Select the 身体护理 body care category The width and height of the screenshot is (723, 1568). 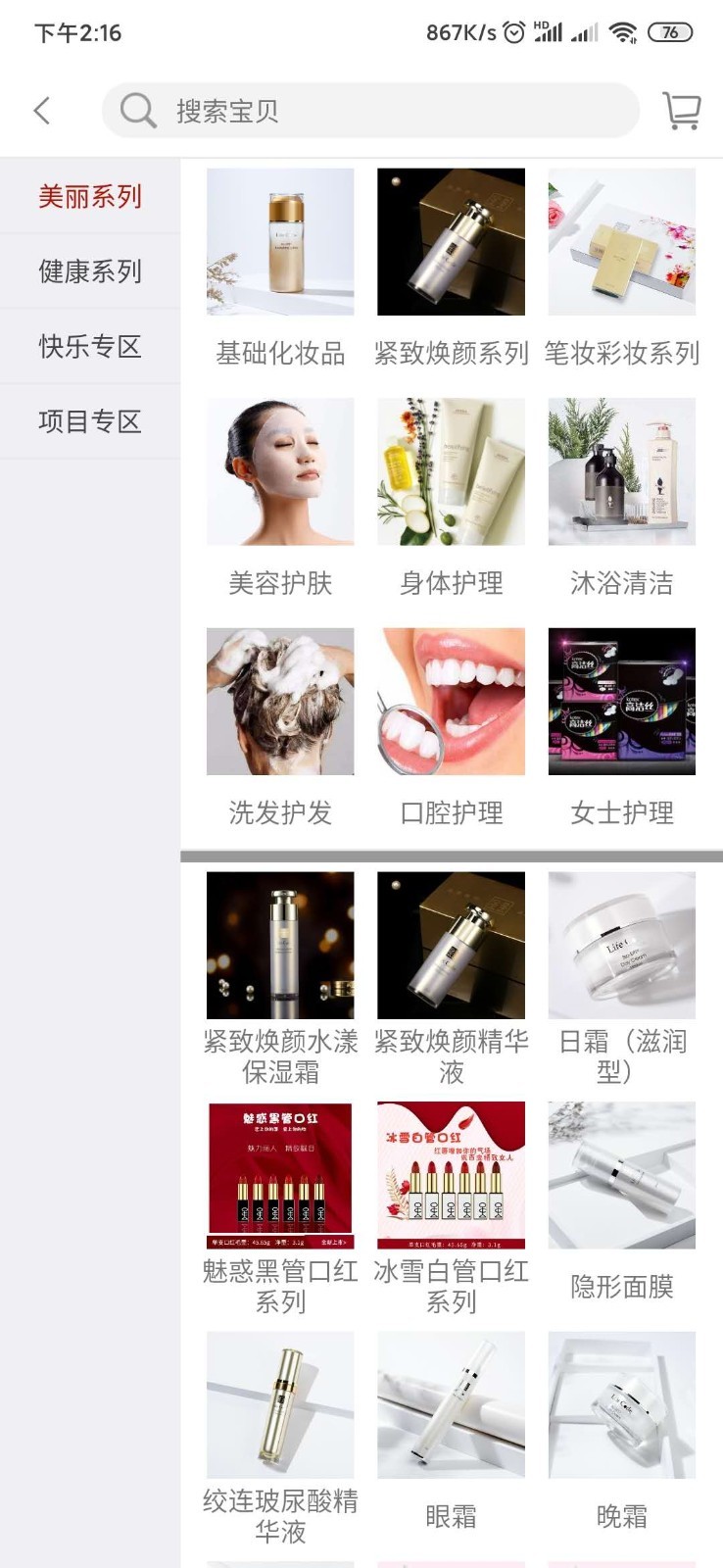pos(451,471)
